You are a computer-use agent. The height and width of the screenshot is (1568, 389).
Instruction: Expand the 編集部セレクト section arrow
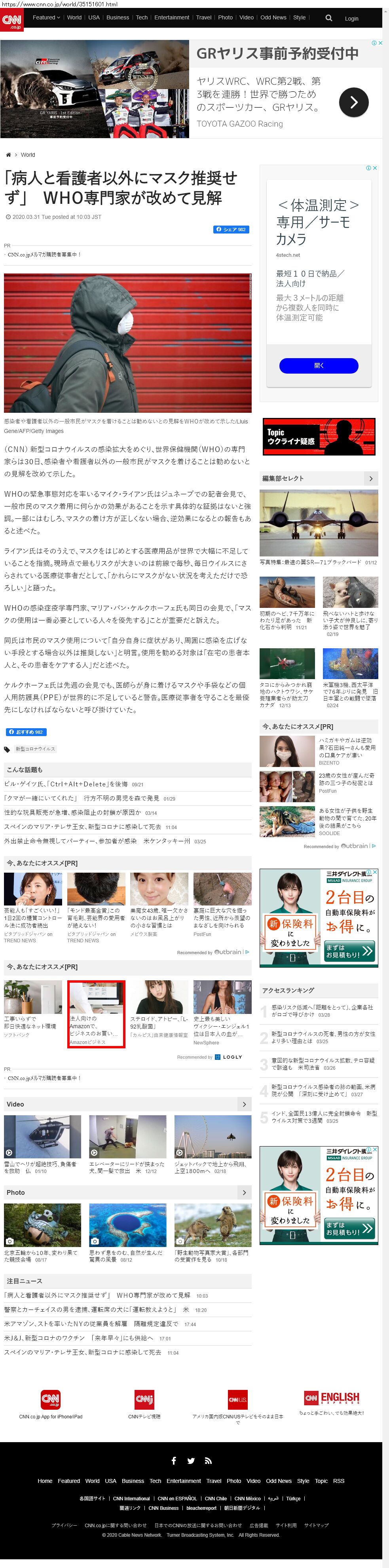tap(371, 478)
